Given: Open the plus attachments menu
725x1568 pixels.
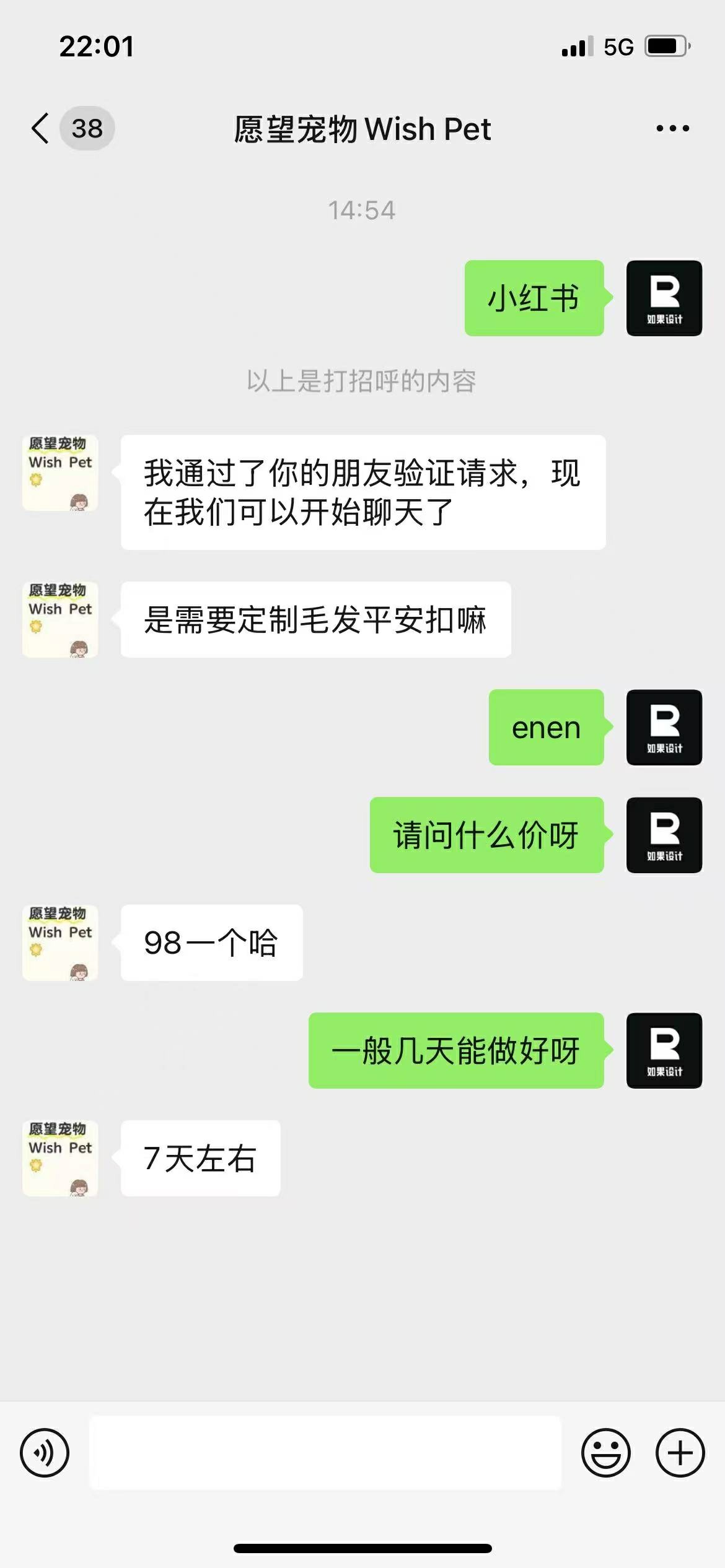Looking at the screenshot, I should click(x=680, y=1453).
